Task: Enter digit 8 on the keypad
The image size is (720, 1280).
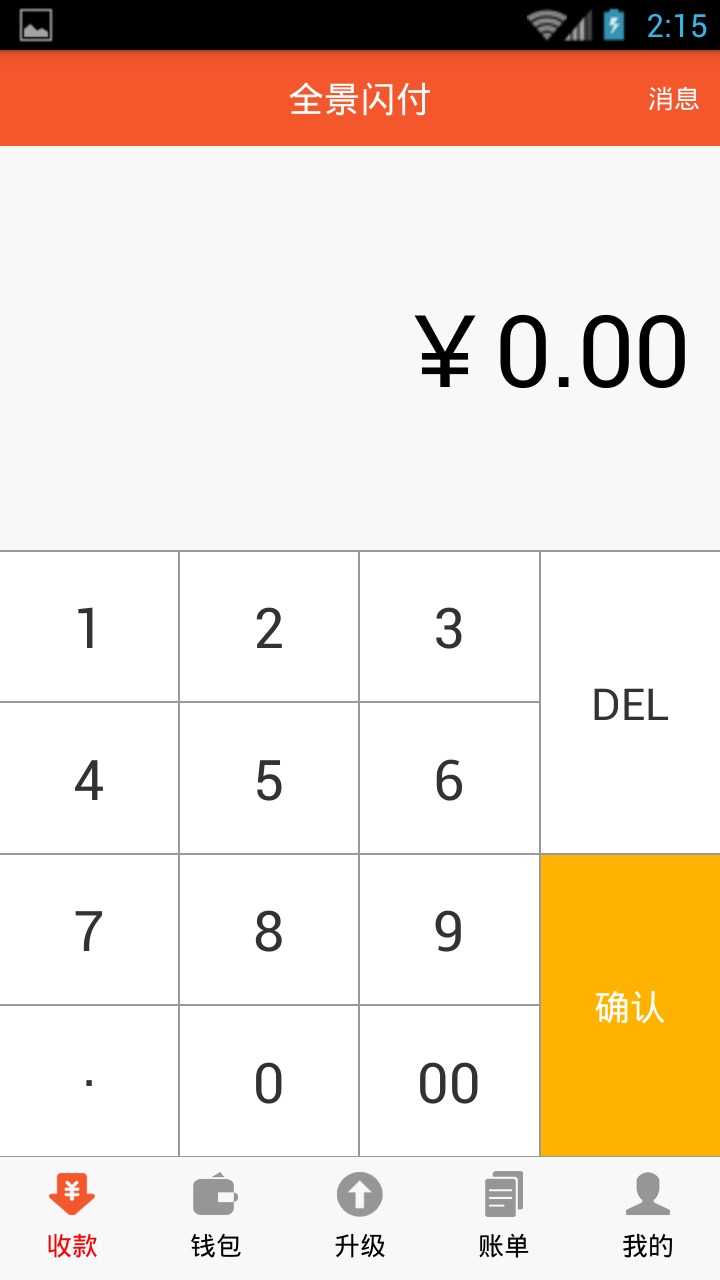Action: point(269,930)
